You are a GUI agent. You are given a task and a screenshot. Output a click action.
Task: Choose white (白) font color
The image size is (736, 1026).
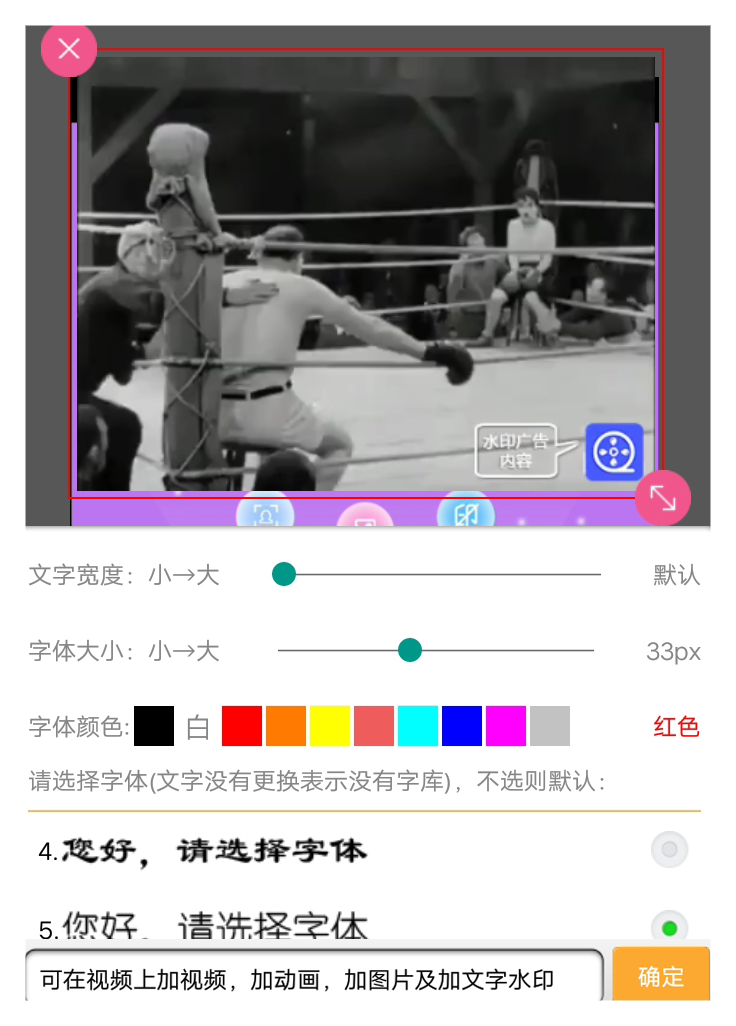[x=198, y=727]
